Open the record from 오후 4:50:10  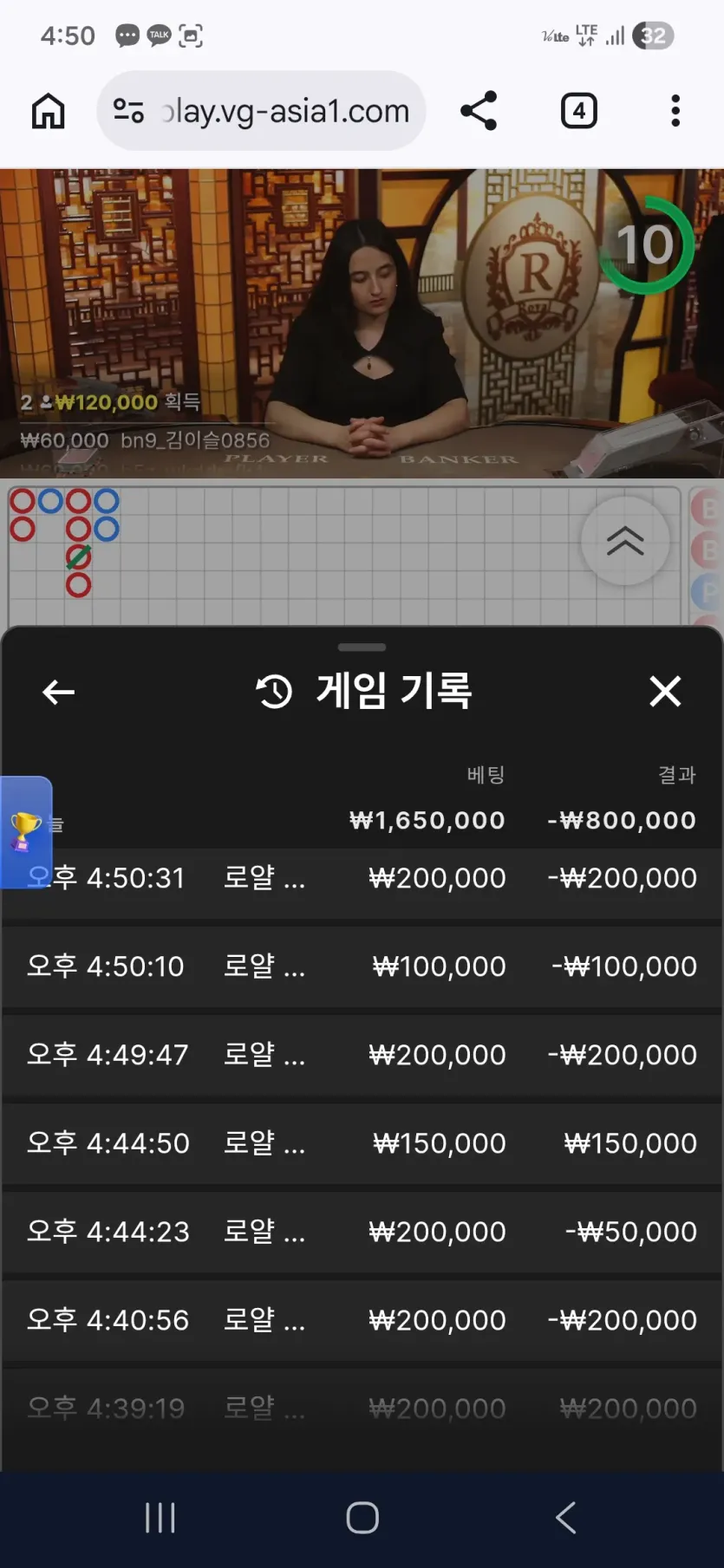[362, 966]
